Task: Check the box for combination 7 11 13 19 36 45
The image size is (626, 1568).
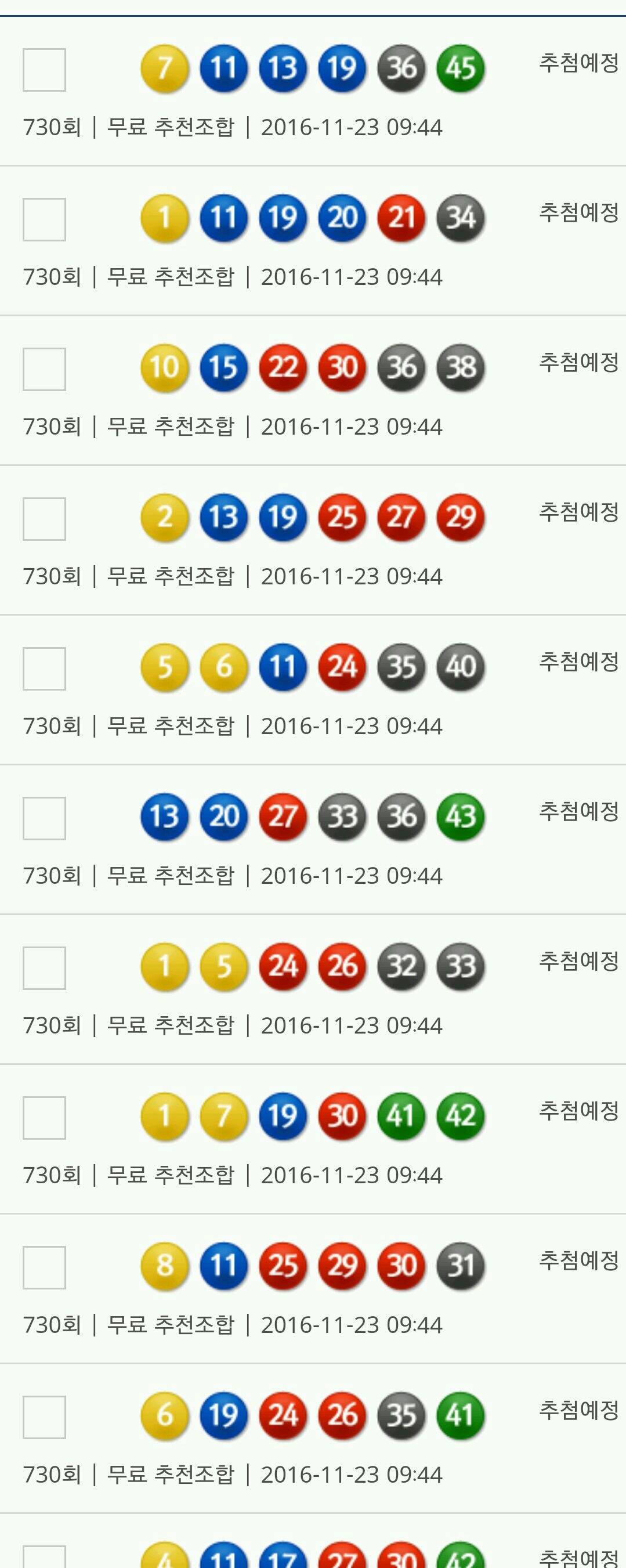Action: [45, 70]
